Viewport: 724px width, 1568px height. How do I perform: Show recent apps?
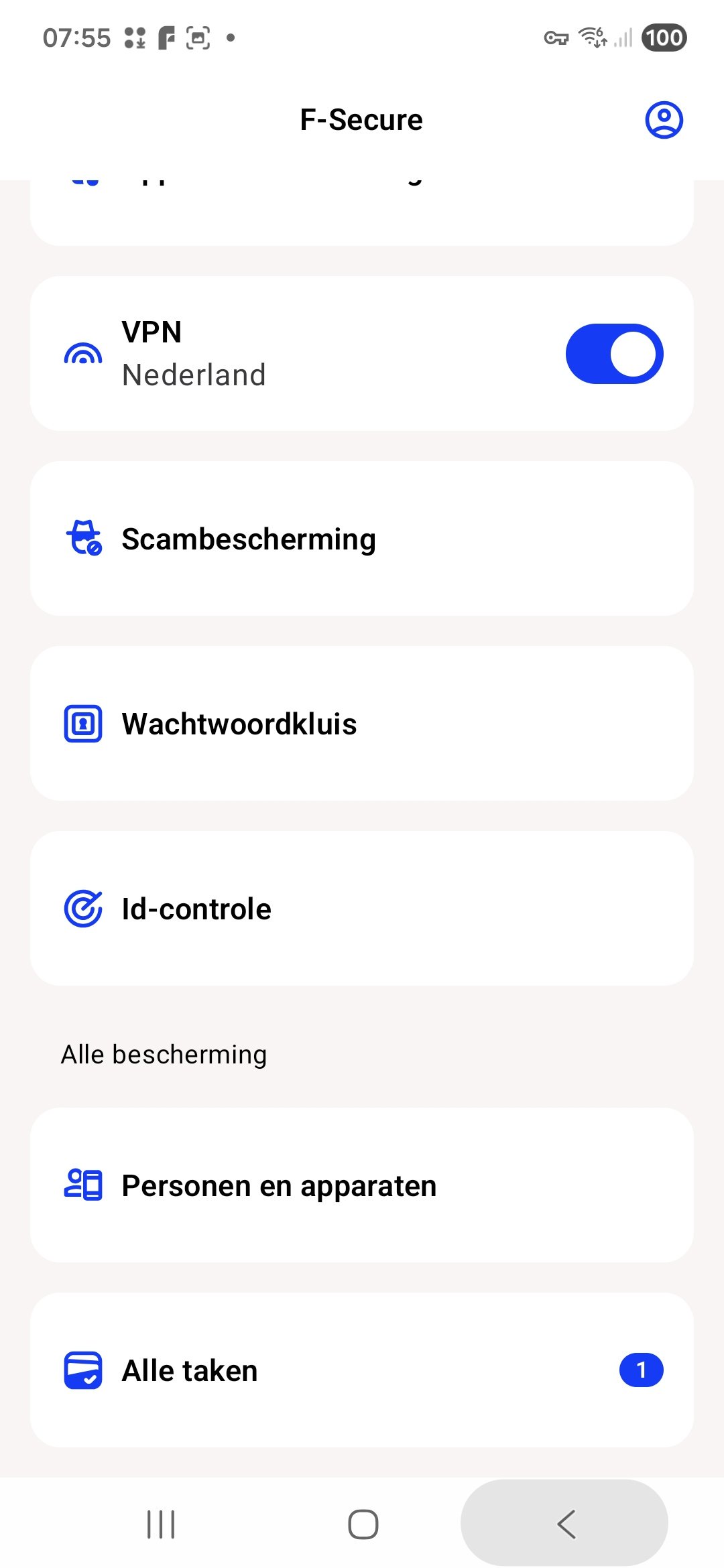coord(161,1524)
